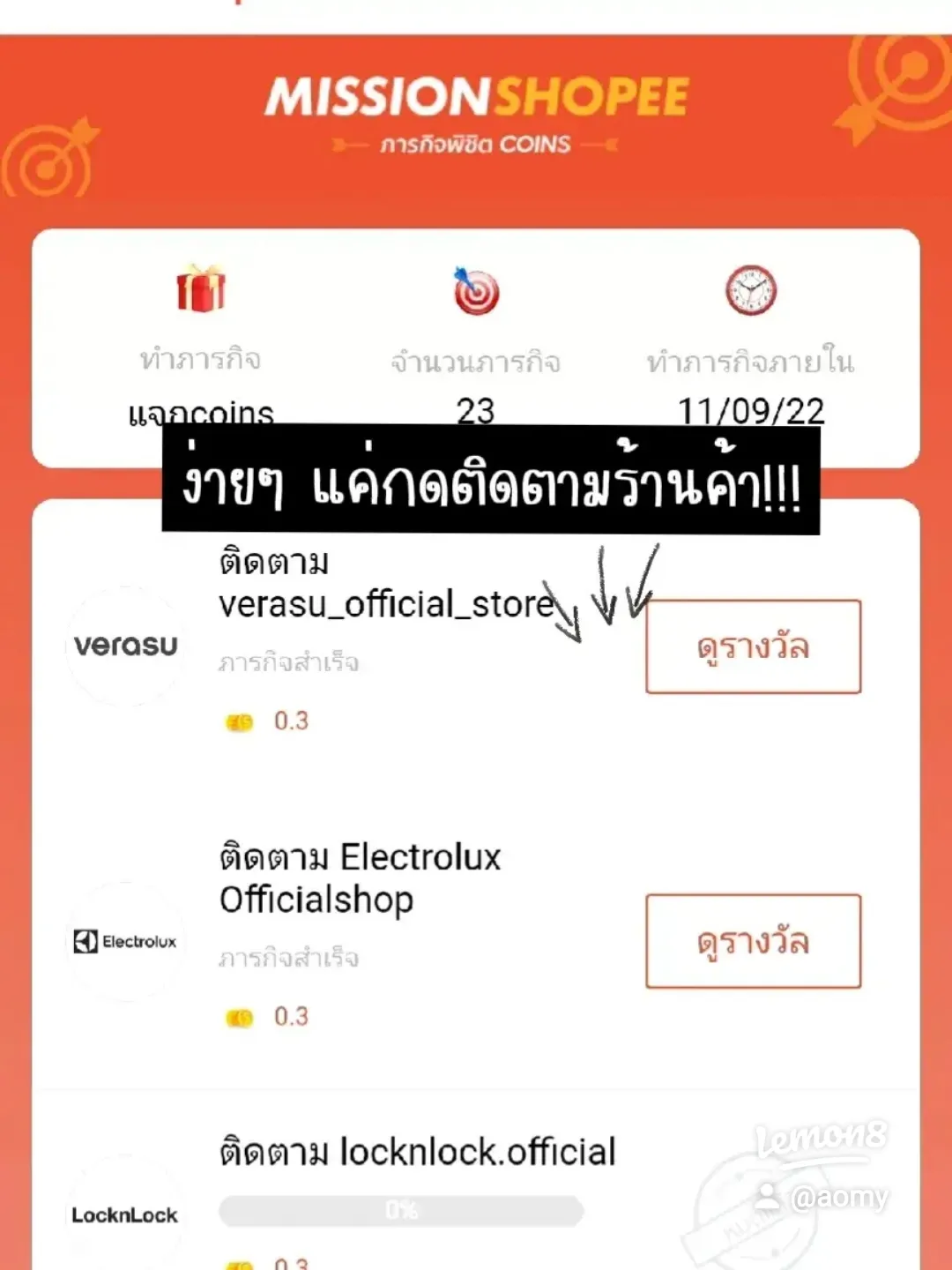Click the @aomy watermark label
This screenshot has height=1270, width=952.
pyautogui.click(x=837, y=1196)
